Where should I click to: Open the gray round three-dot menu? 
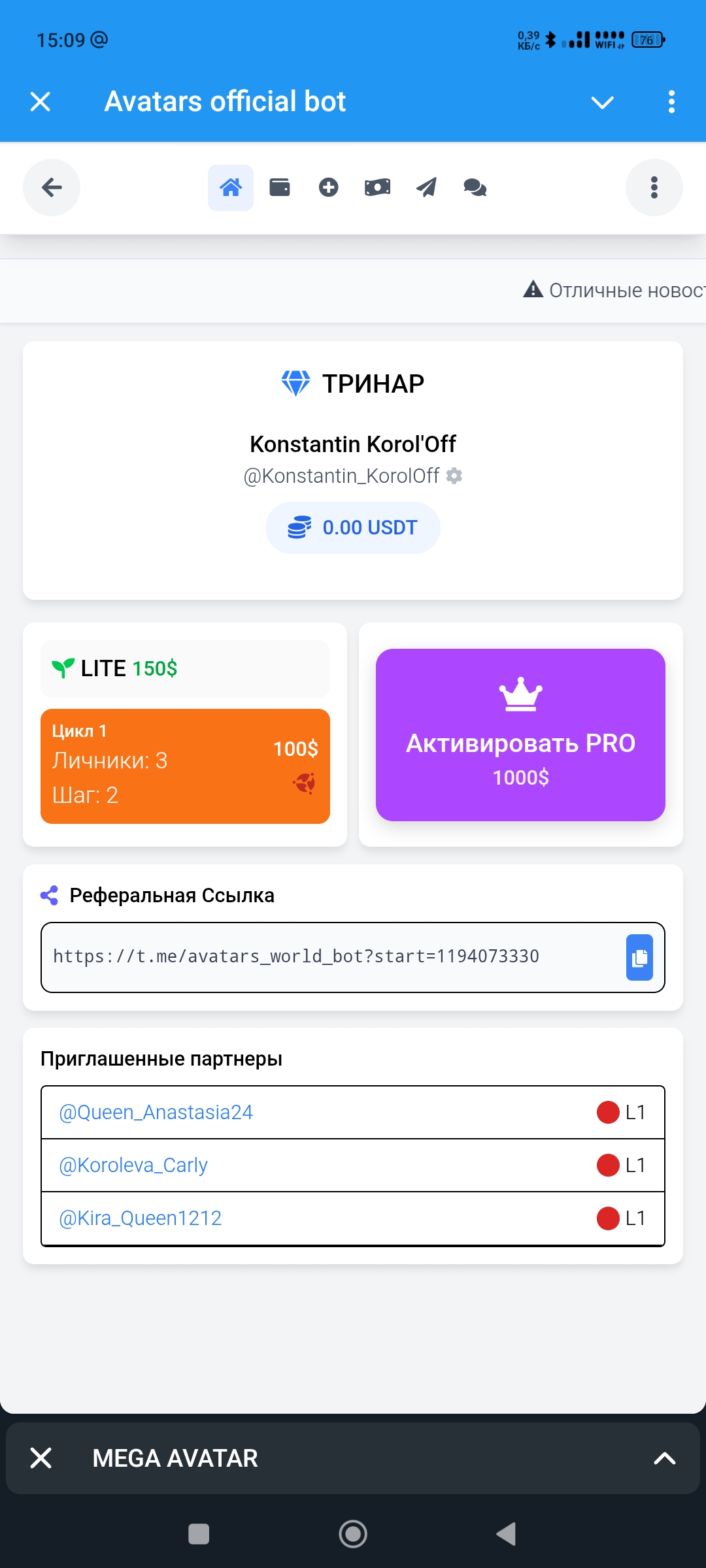tap(654, 188)
